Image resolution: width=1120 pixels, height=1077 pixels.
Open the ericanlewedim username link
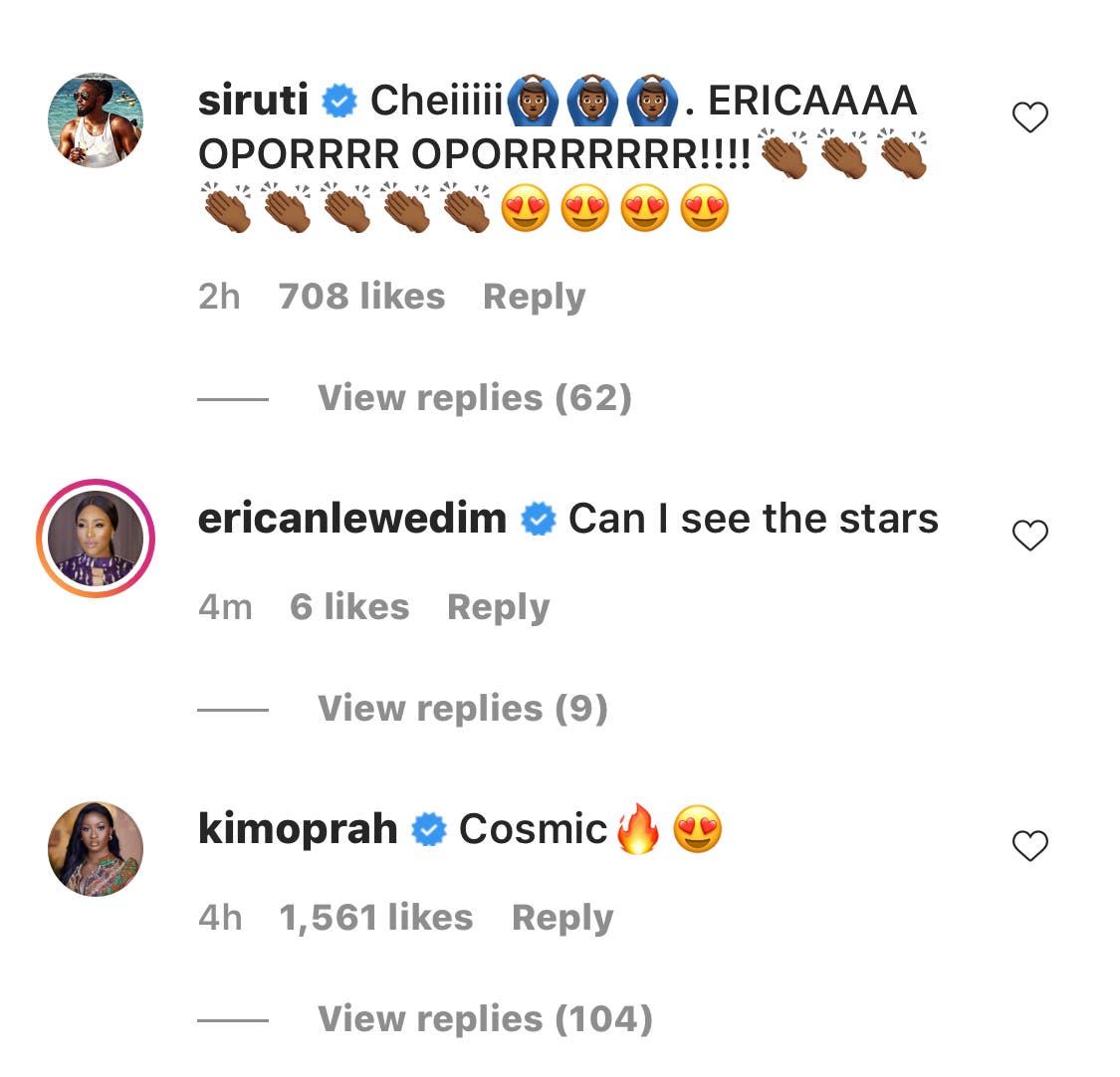351,519
